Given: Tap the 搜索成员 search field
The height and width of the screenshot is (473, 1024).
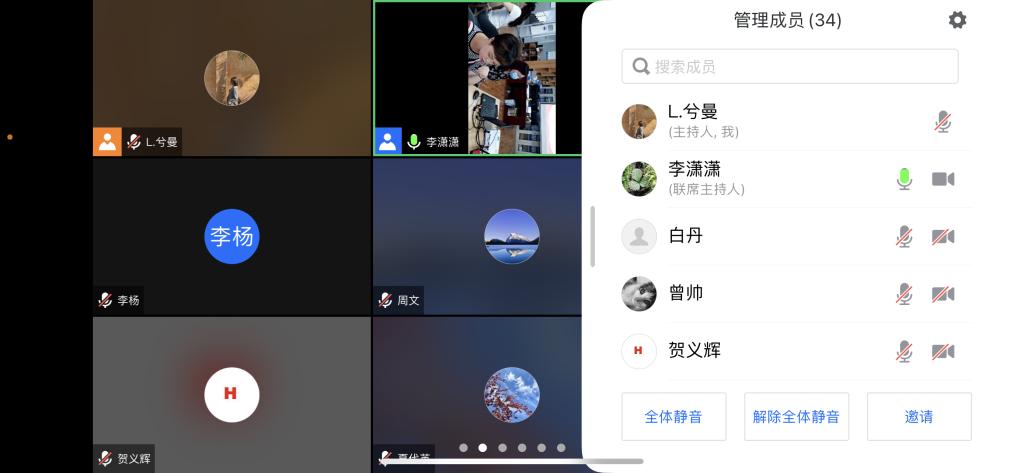Looking at the screenshot, I should coord(790,67).
